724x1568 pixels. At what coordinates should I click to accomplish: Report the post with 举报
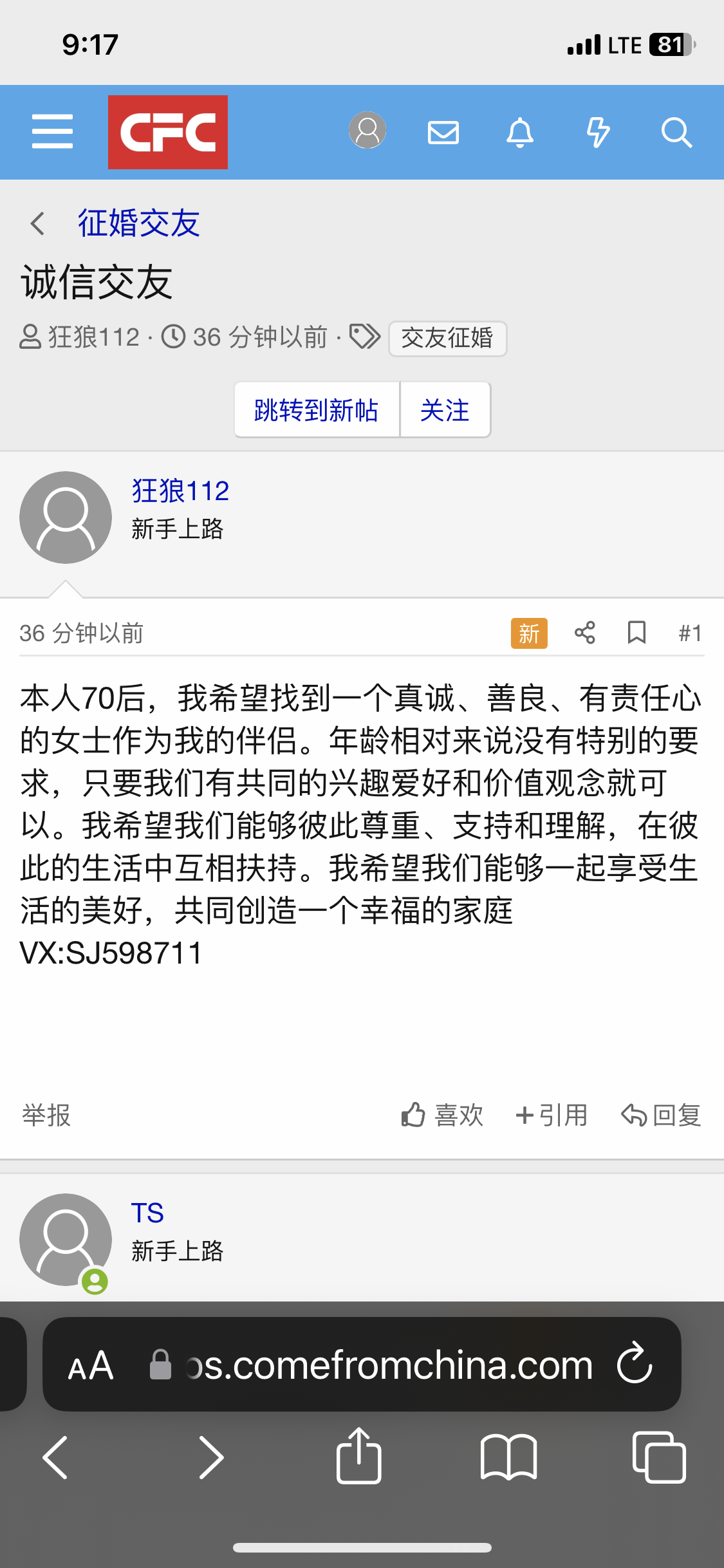coord(46,1115)
